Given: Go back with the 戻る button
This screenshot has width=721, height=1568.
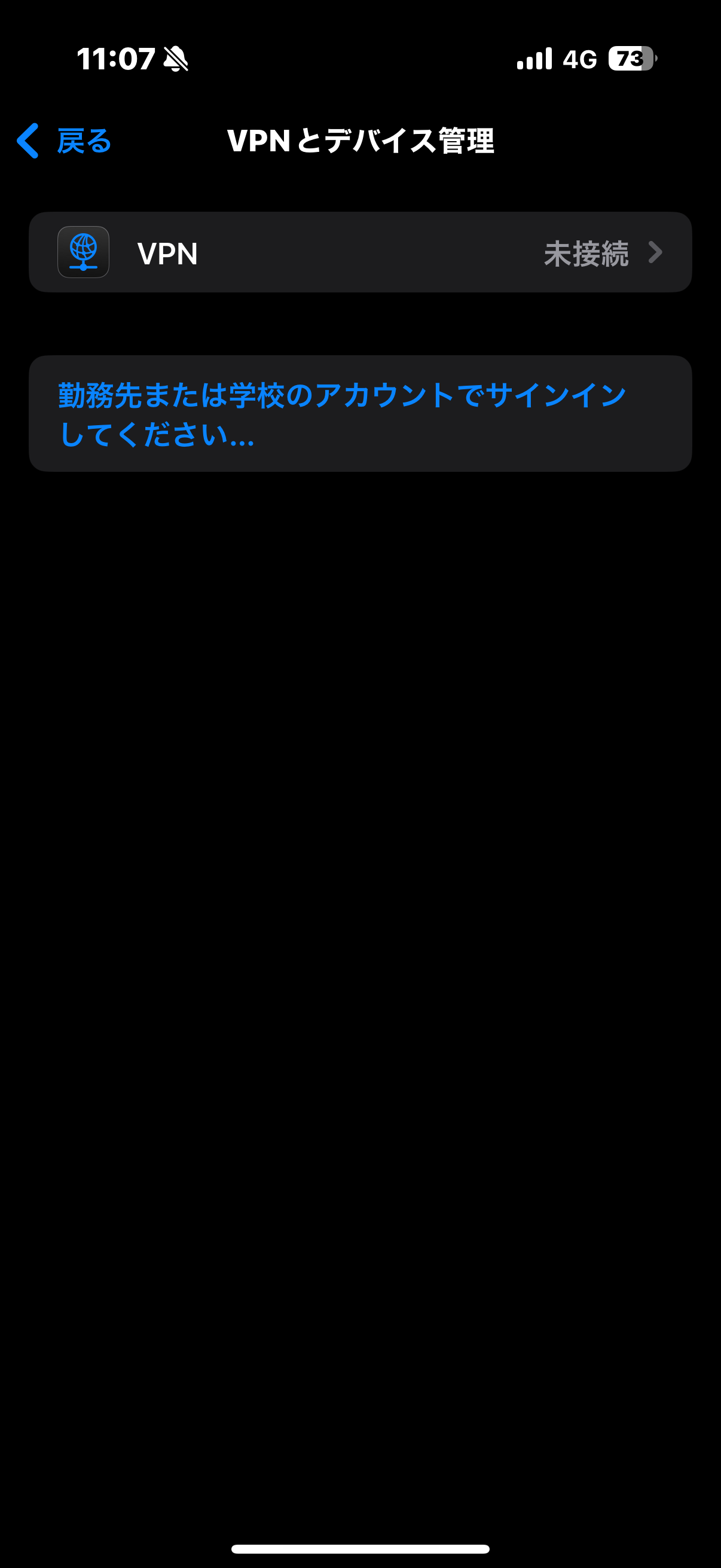Looking at the screenshot, I should pos(65,141).
